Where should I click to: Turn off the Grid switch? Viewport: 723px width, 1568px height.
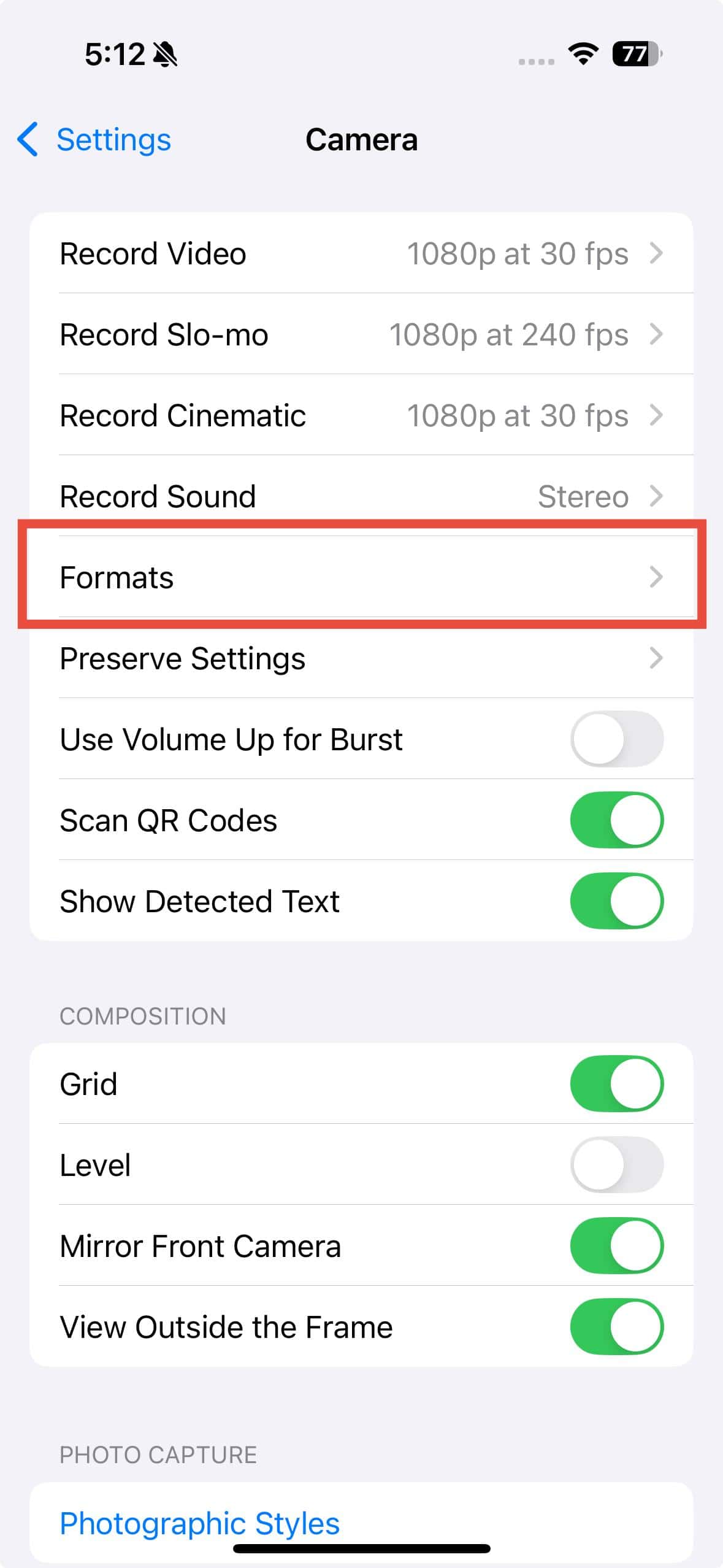click(616, 1084)
